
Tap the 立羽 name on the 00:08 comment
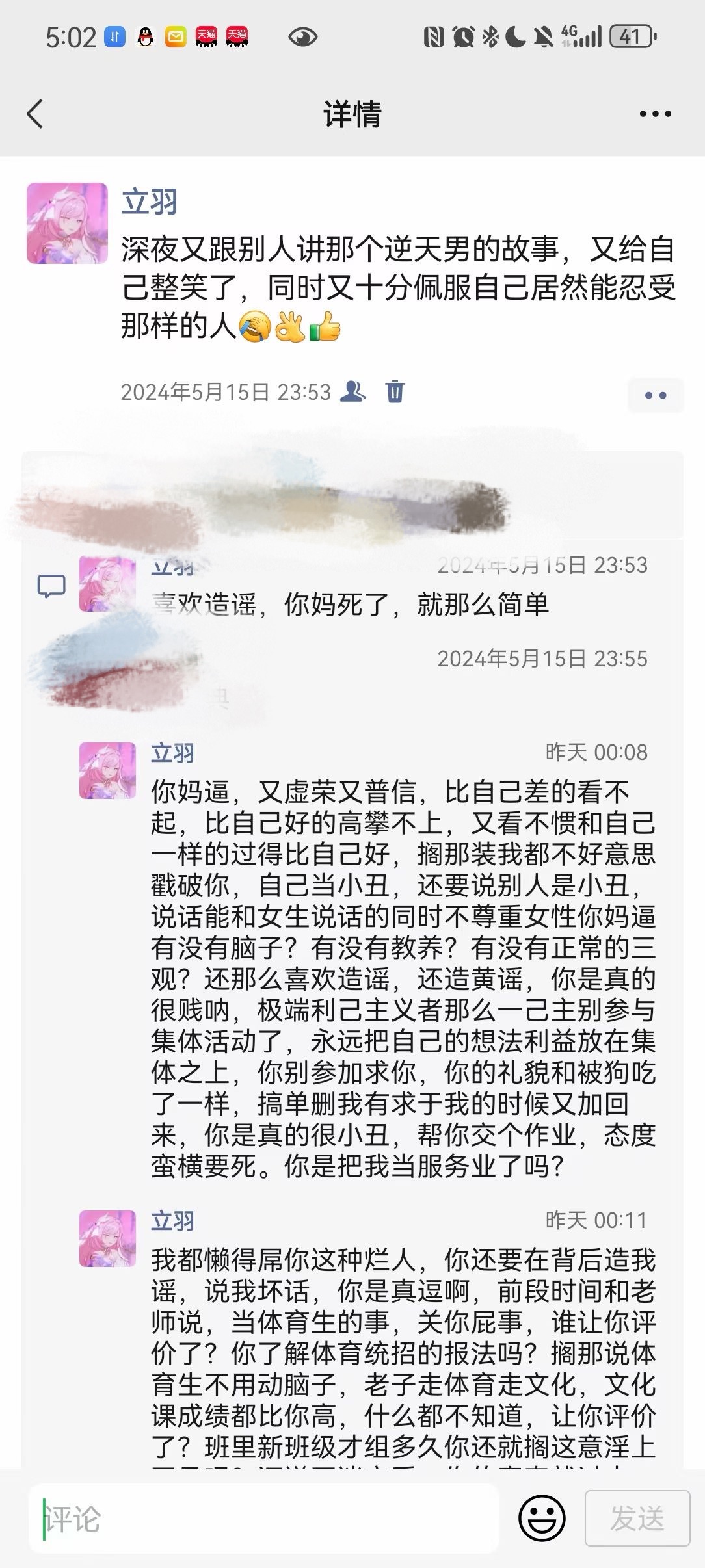(173, 753)
